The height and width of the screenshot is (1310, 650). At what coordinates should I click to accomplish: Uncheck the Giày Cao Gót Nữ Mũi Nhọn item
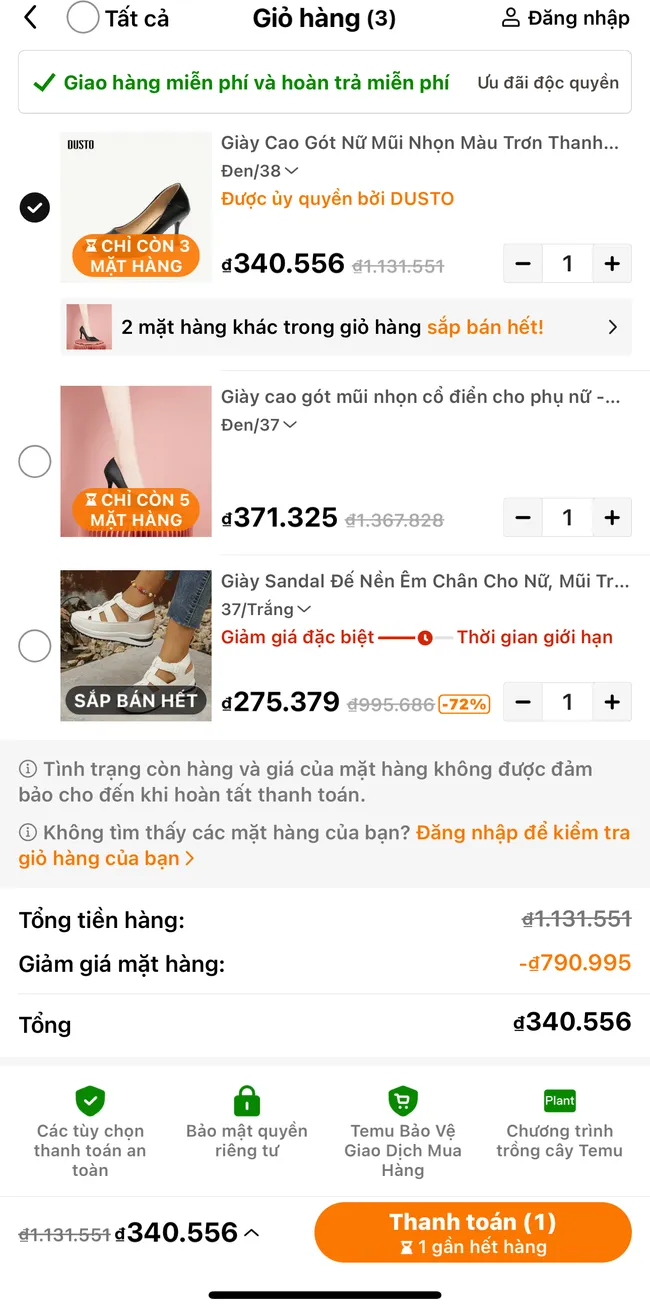pos(35,207)
